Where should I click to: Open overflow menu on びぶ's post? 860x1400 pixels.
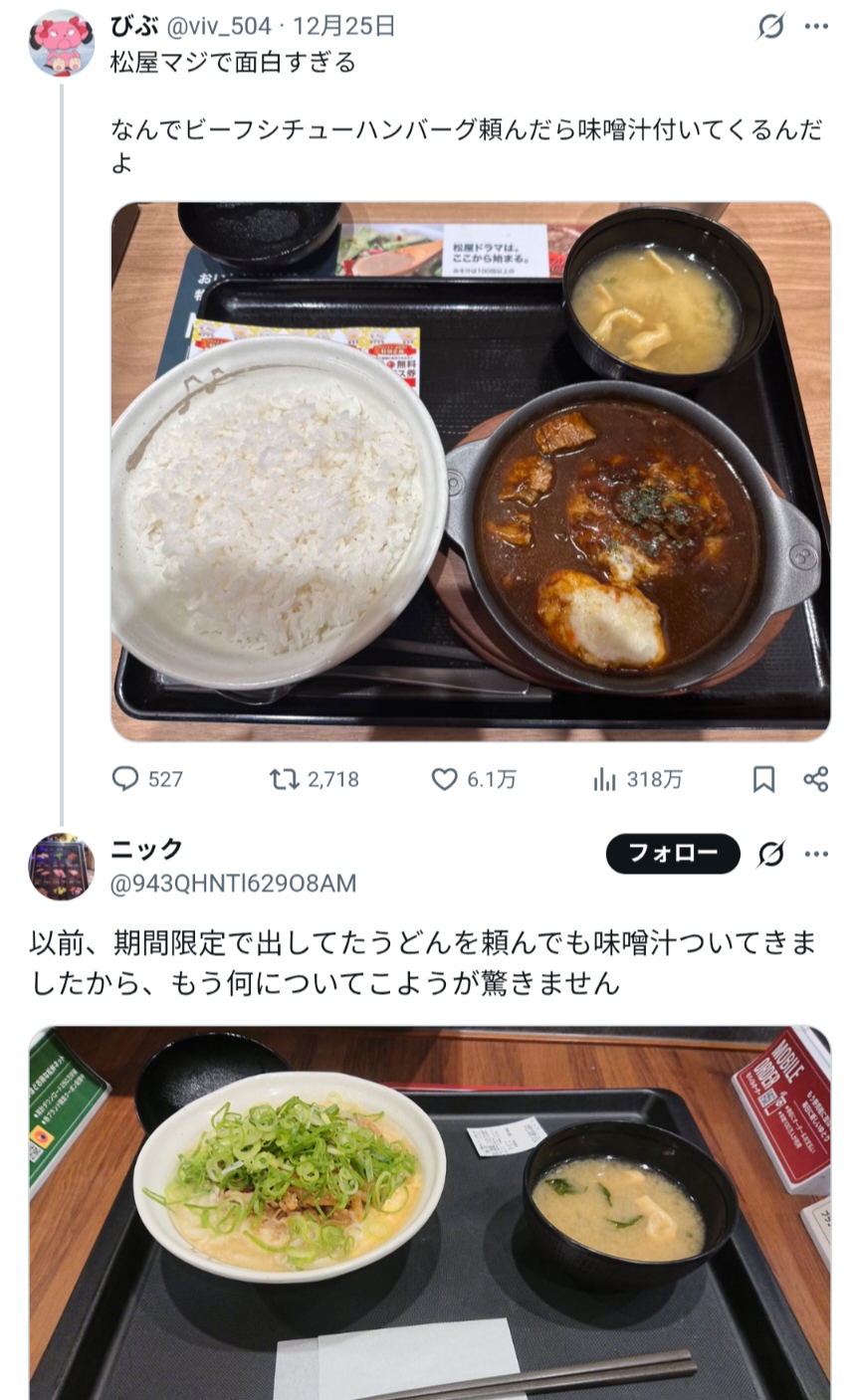tap(816, 26)
